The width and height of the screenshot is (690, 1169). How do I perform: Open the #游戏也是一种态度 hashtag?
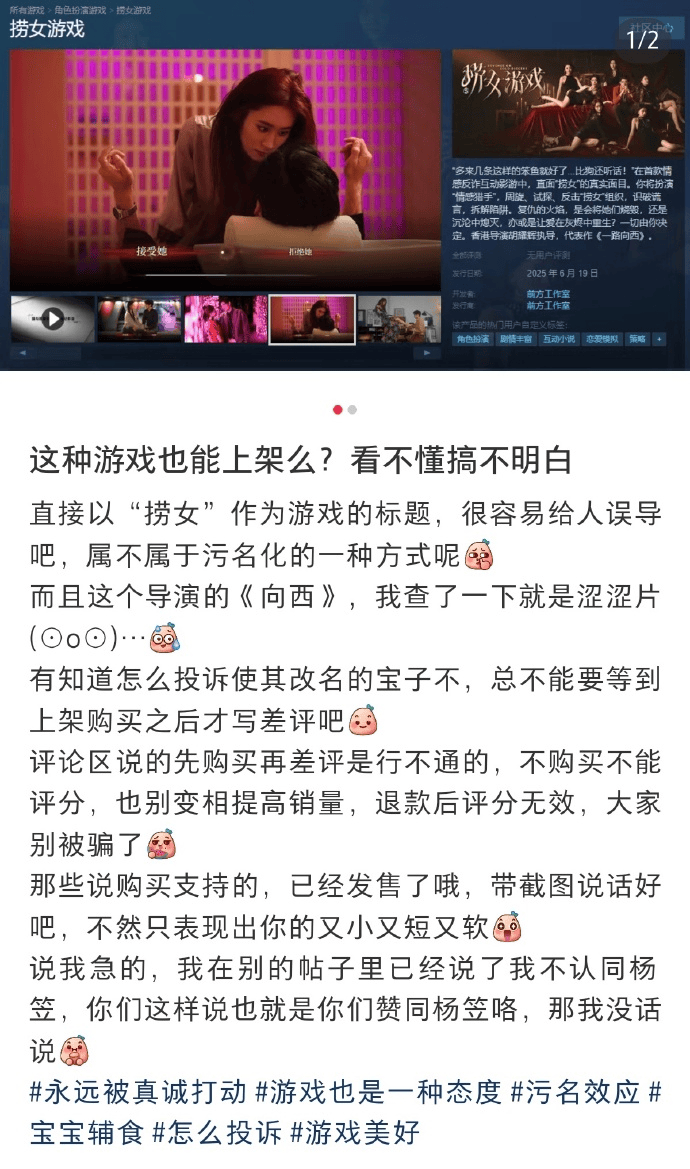(x=378, y=1091)
